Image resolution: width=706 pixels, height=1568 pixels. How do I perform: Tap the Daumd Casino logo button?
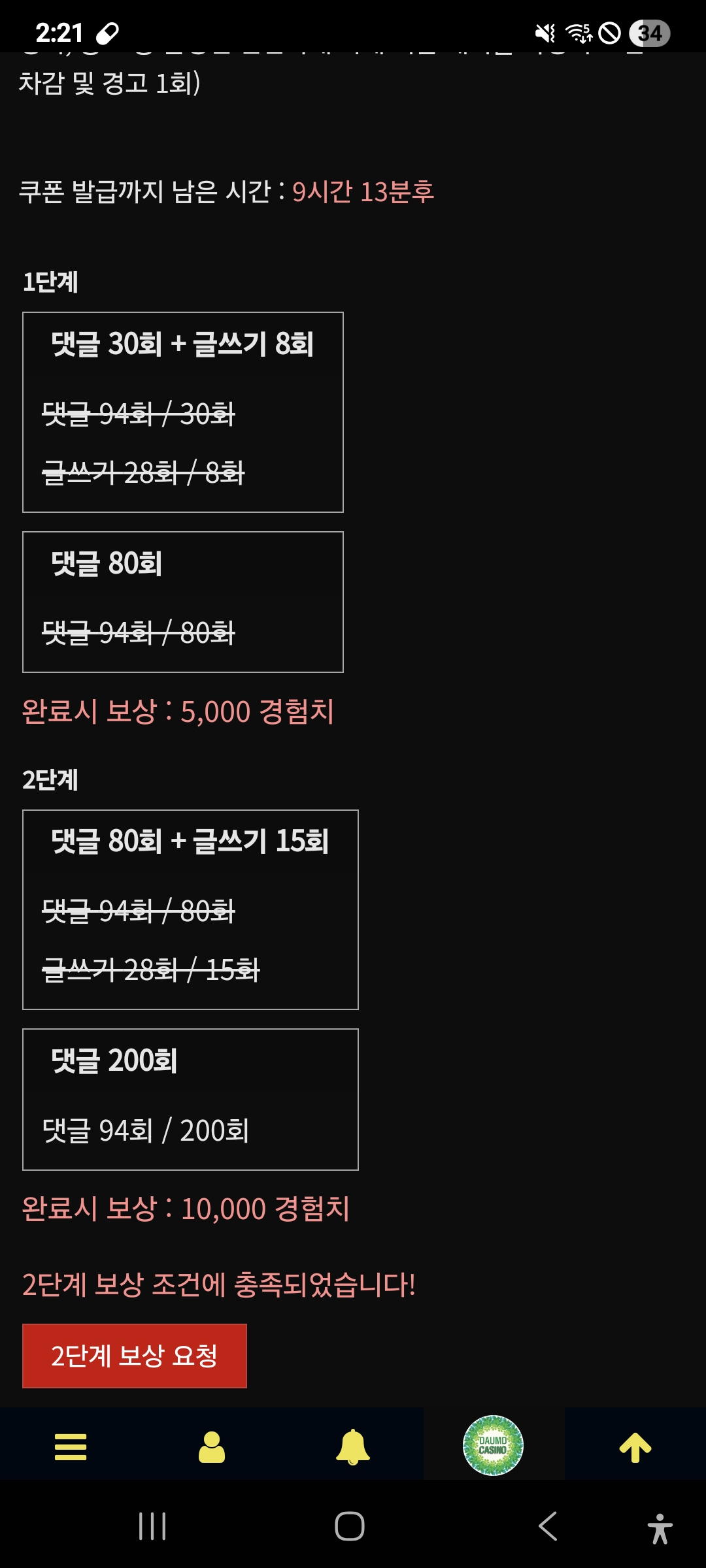[x=494, y=1445]
